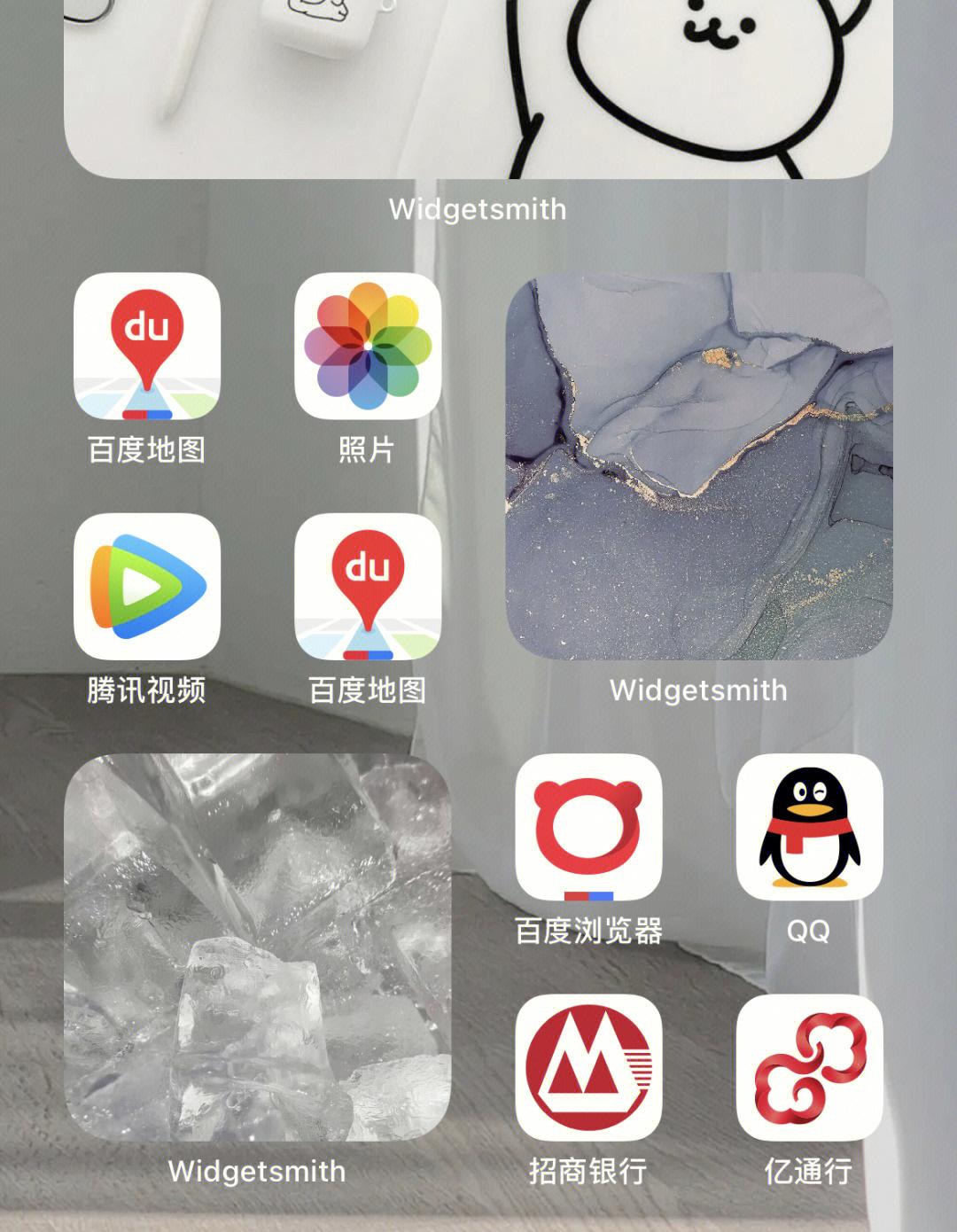This screenshot has width=957, height=1232.
Task: Open 招商银行 banking app
Action: [588, 1067]
